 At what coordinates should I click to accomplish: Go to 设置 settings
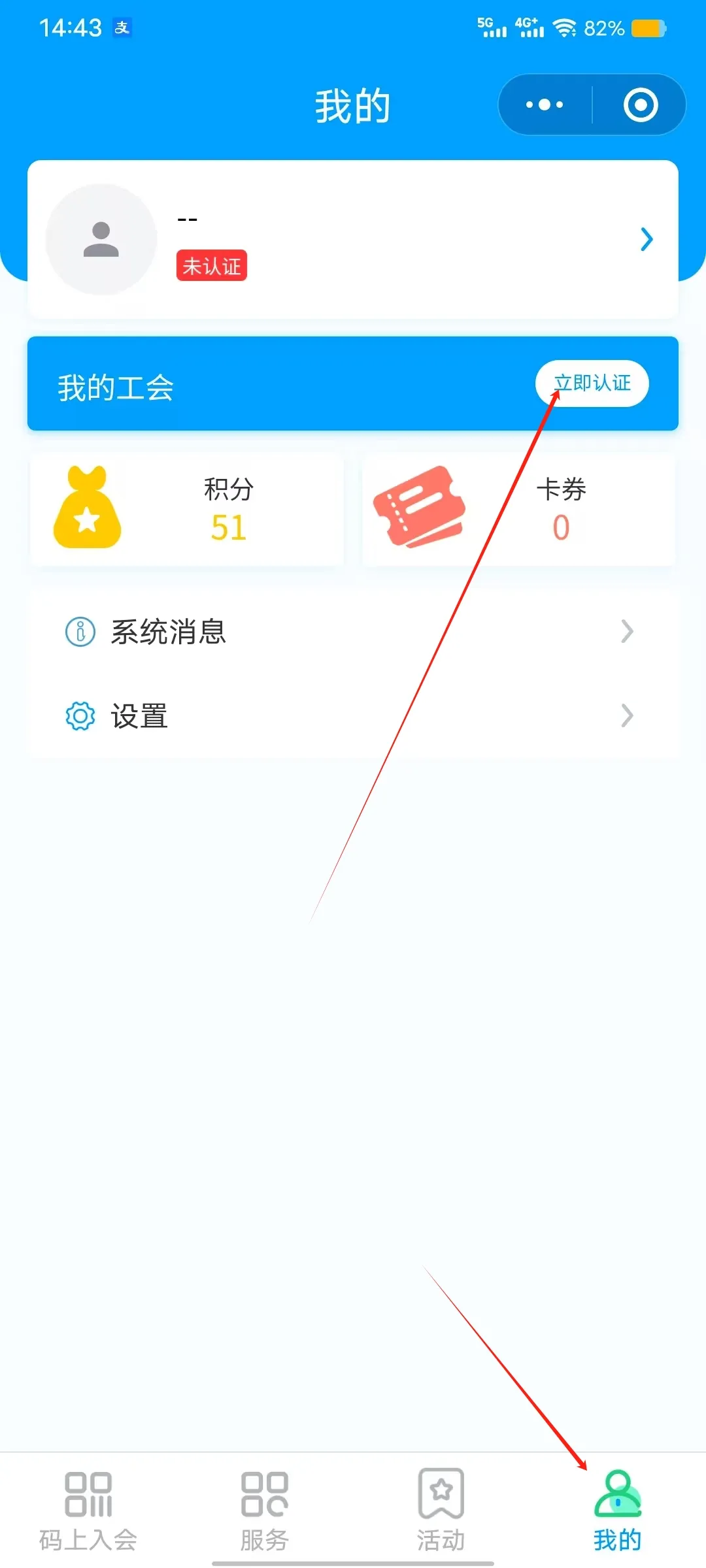pos(352,716)
